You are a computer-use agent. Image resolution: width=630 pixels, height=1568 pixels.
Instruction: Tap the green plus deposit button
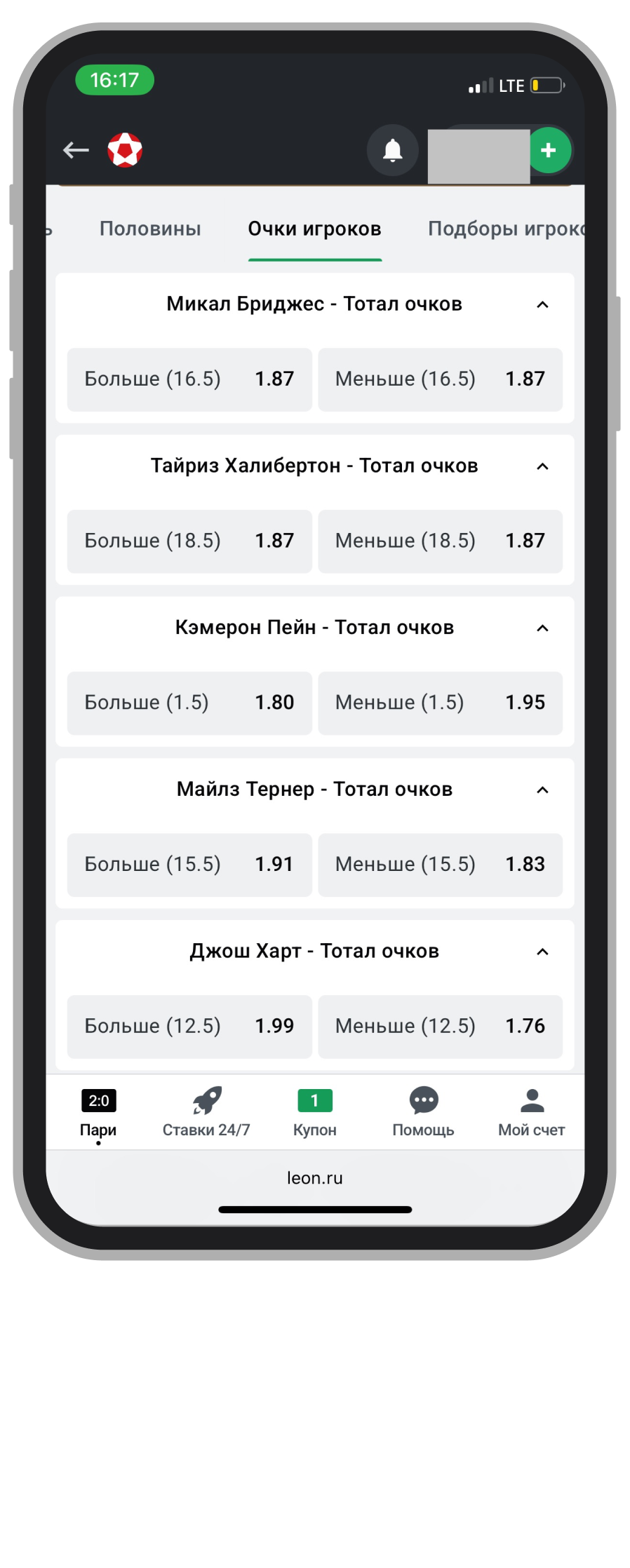(x=549, y=150)
